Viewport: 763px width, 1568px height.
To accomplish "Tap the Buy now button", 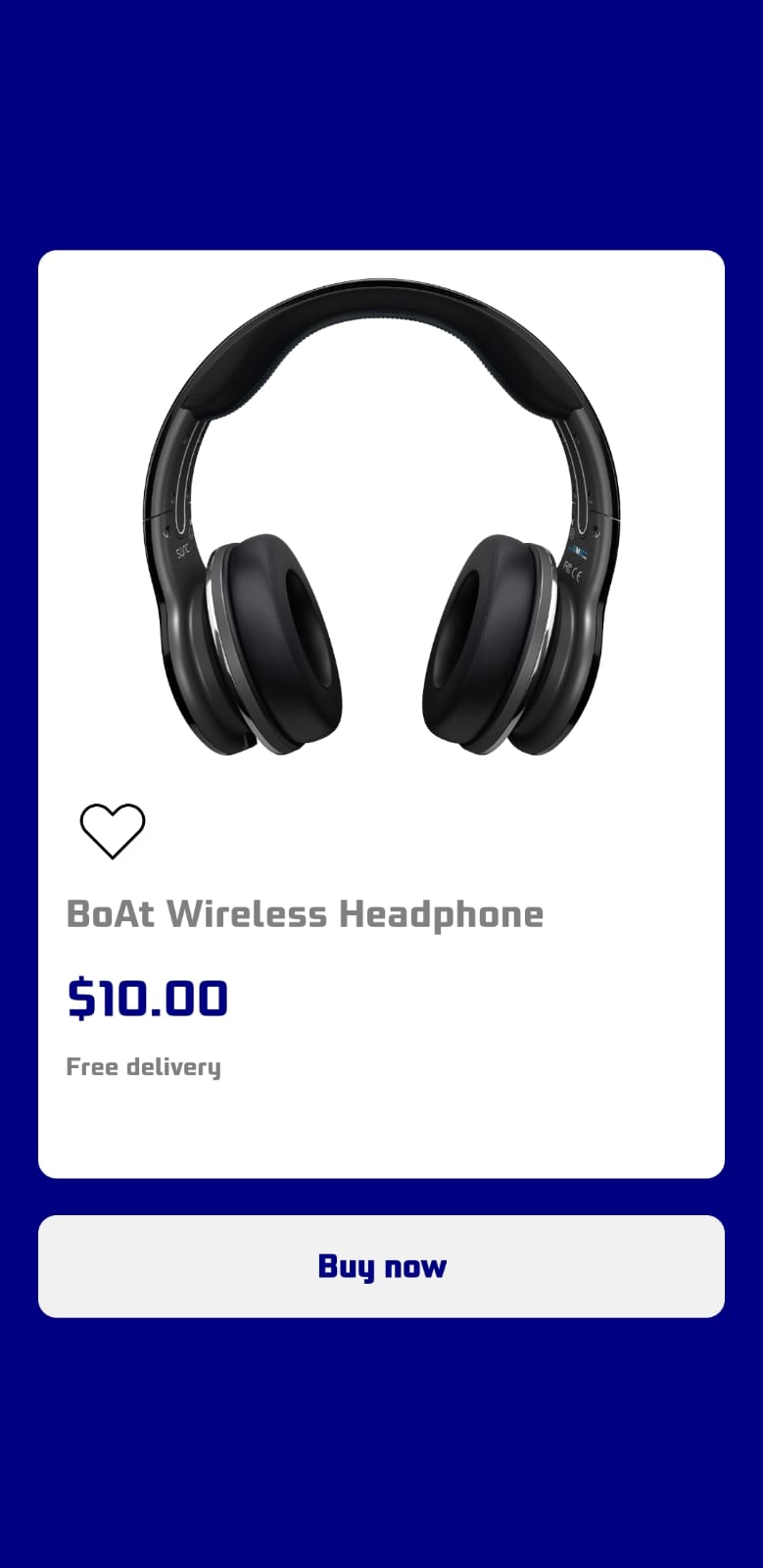I will click(x=381, y=1266).
